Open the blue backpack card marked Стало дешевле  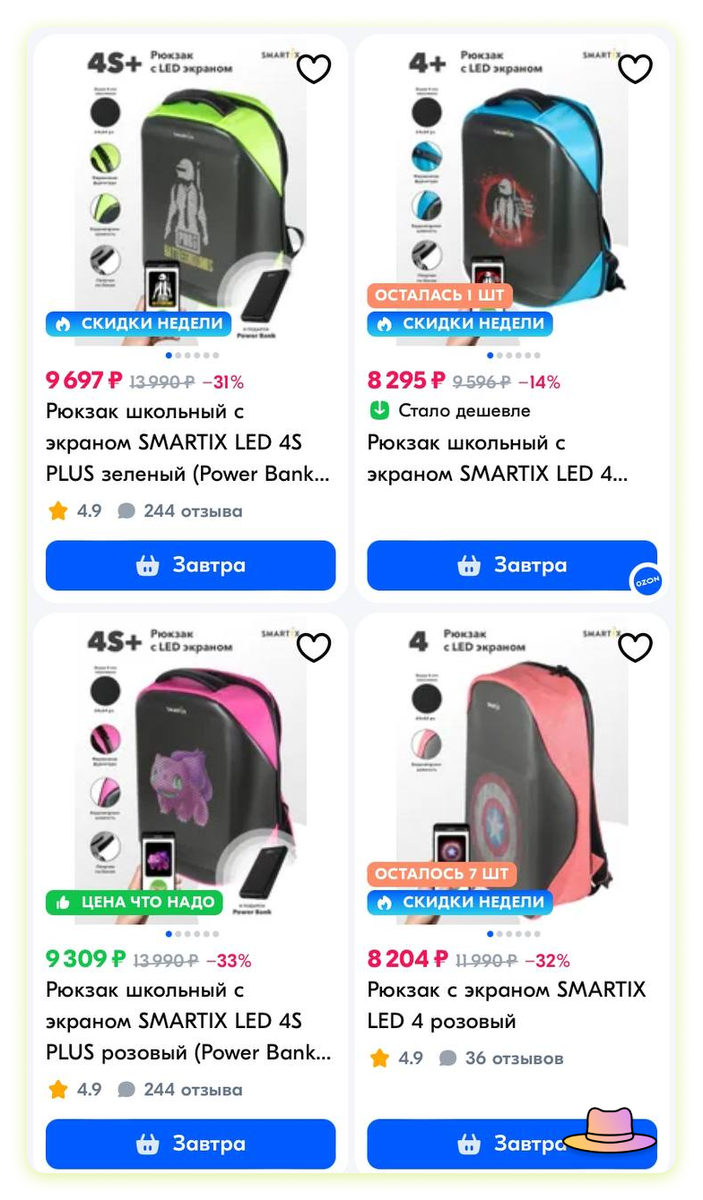497,458
